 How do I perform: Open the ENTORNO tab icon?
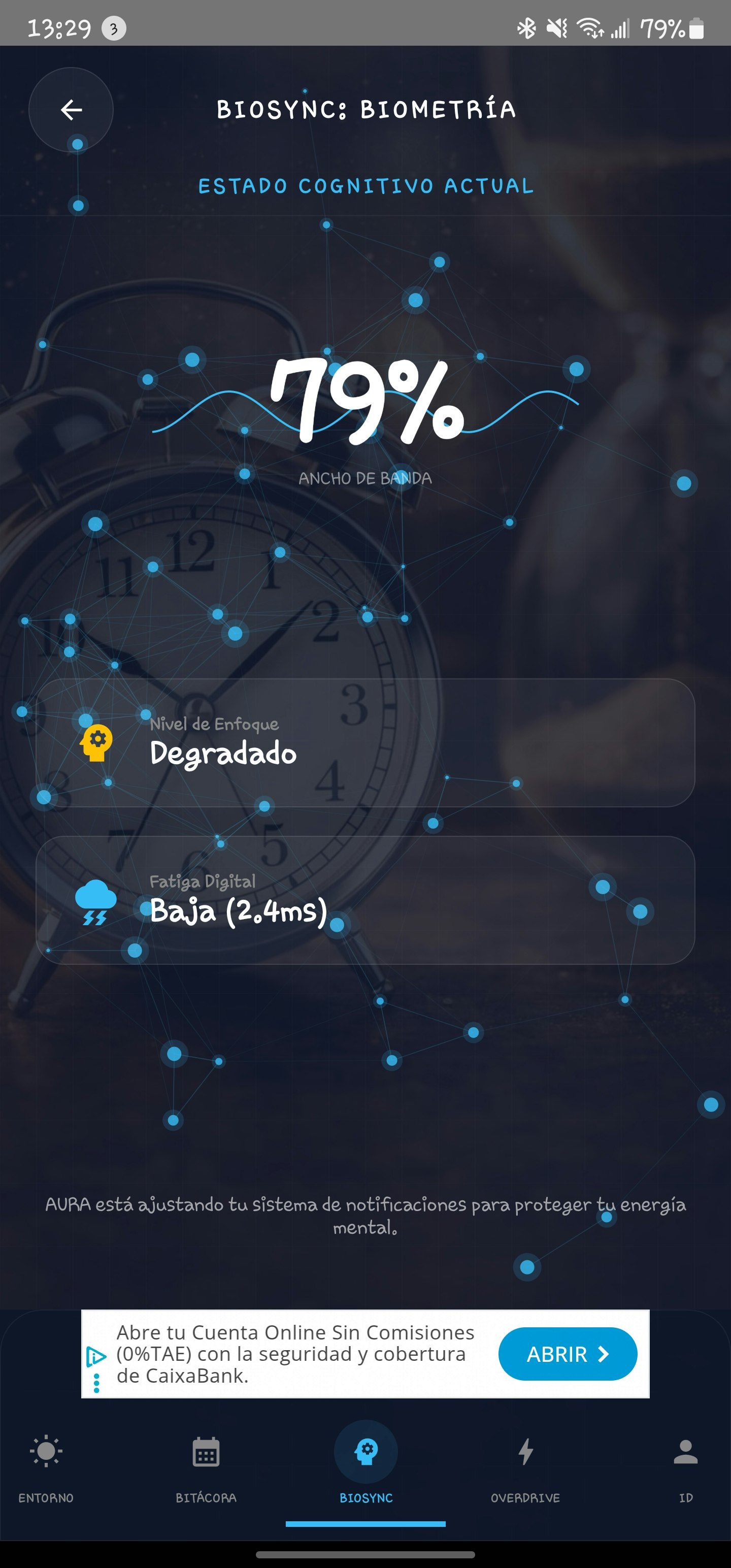[46, 1451]
